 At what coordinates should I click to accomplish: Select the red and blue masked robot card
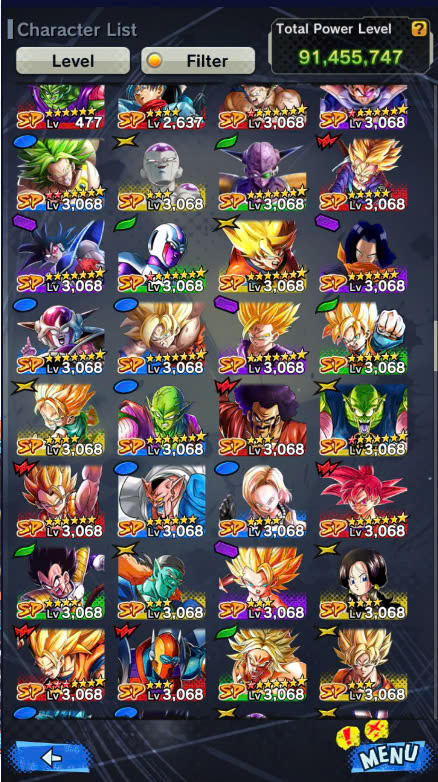(x=161, y=664)
